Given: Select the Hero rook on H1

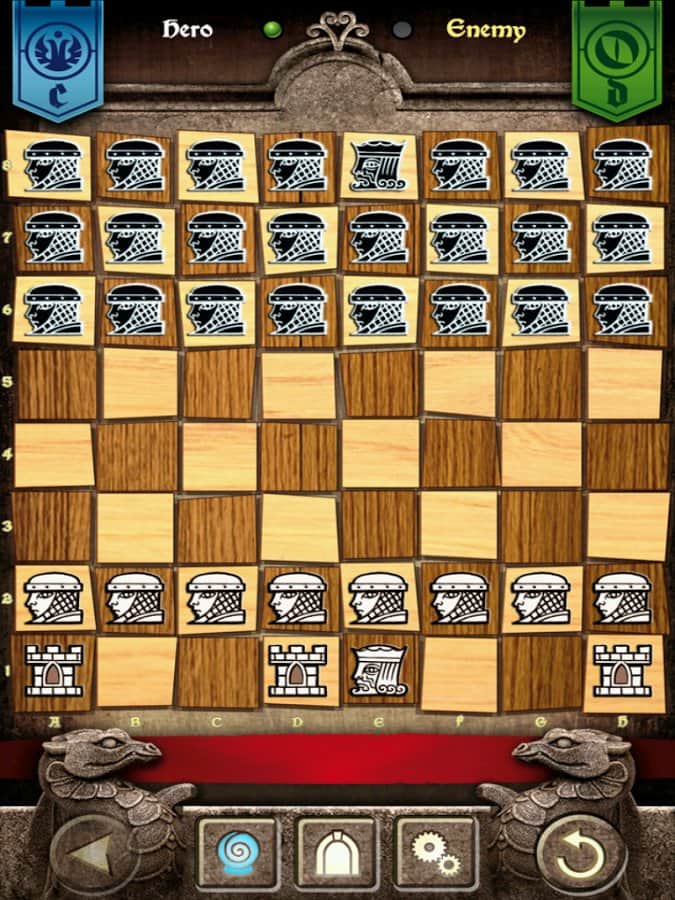Looking at the screenshot, I should coord(622,670).
